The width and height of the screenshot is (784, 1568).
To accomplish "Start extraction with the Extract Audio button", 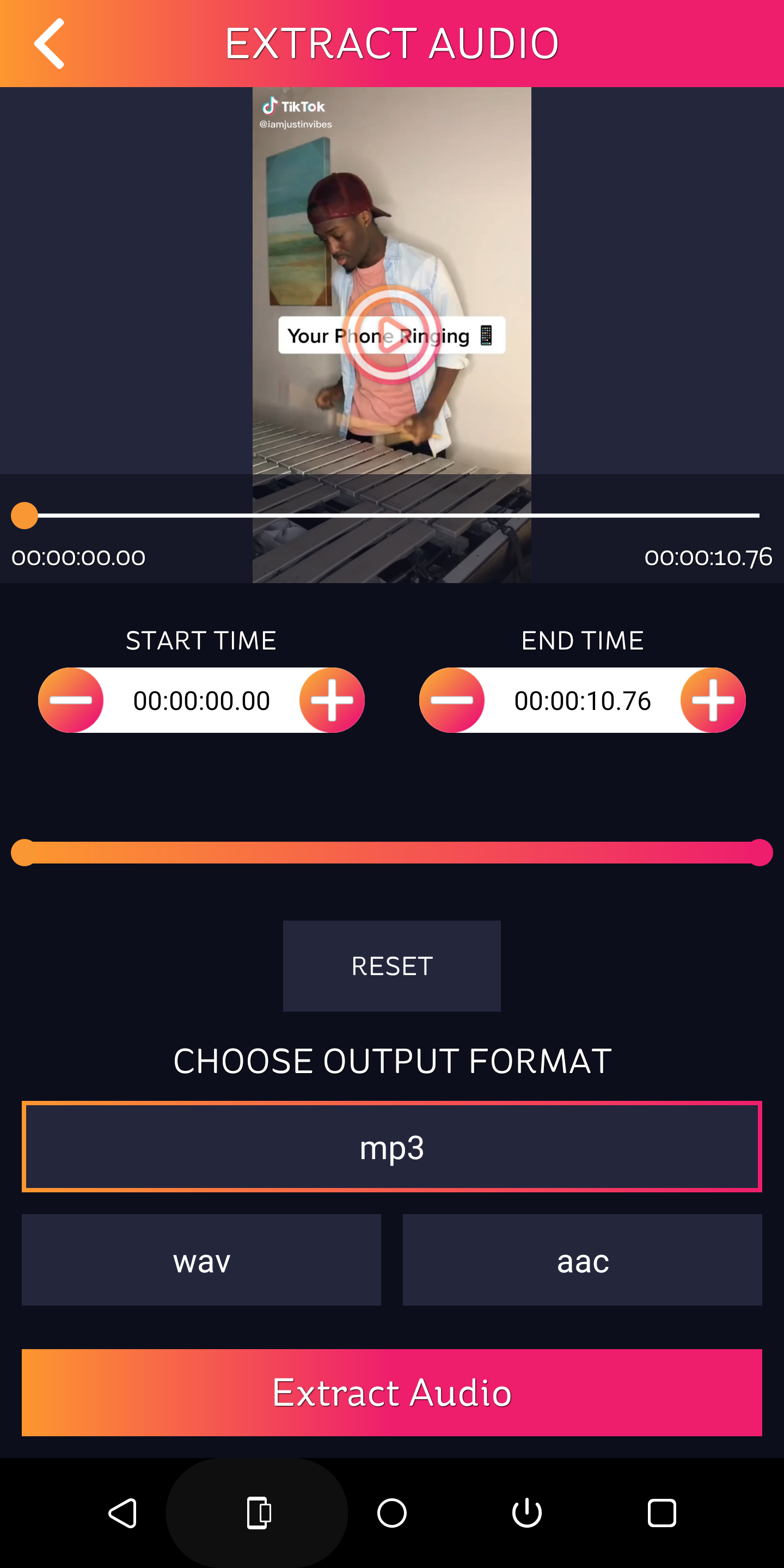I will [x=391, y=1393].
